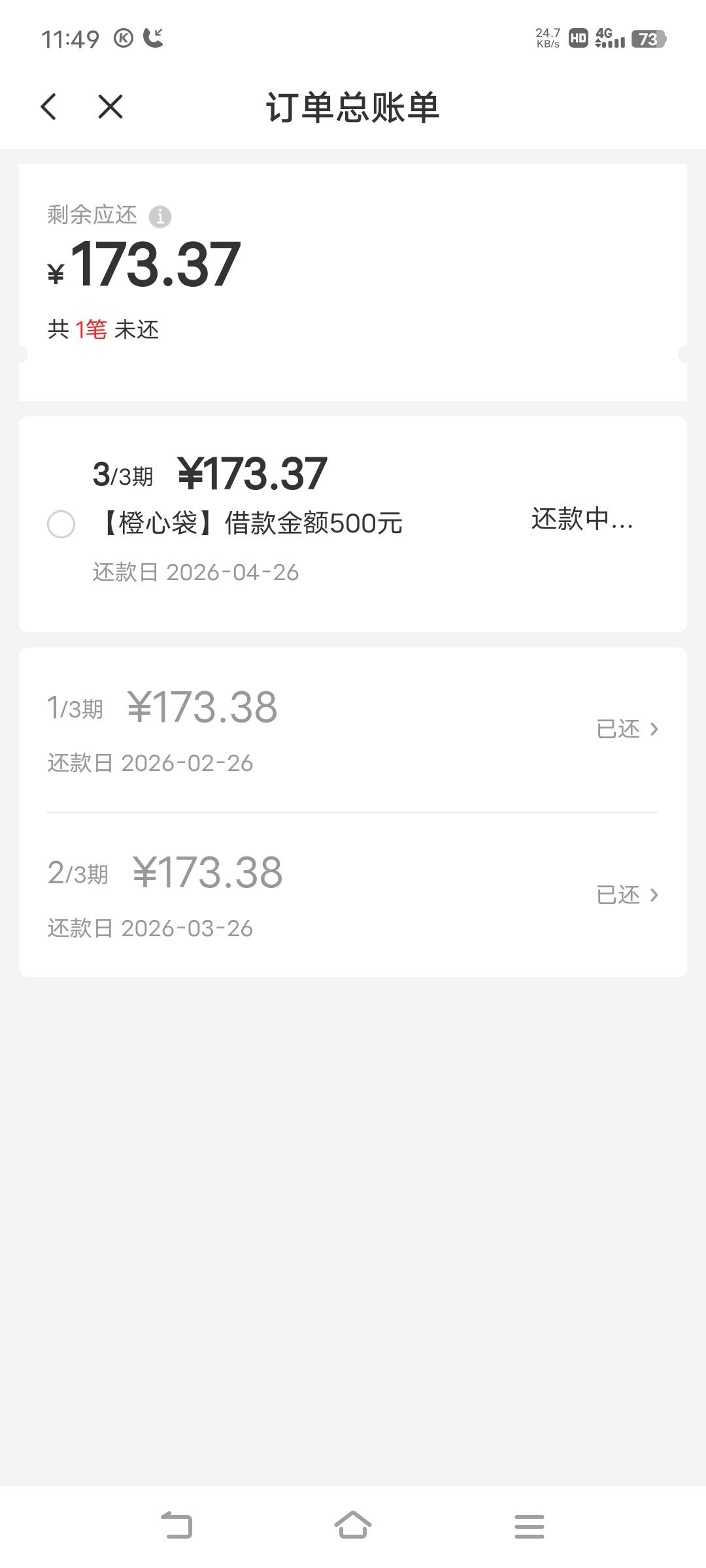Open the repaid 2/3期 installment details
This screenshot has height=1568, width=706.
point(353,895)
